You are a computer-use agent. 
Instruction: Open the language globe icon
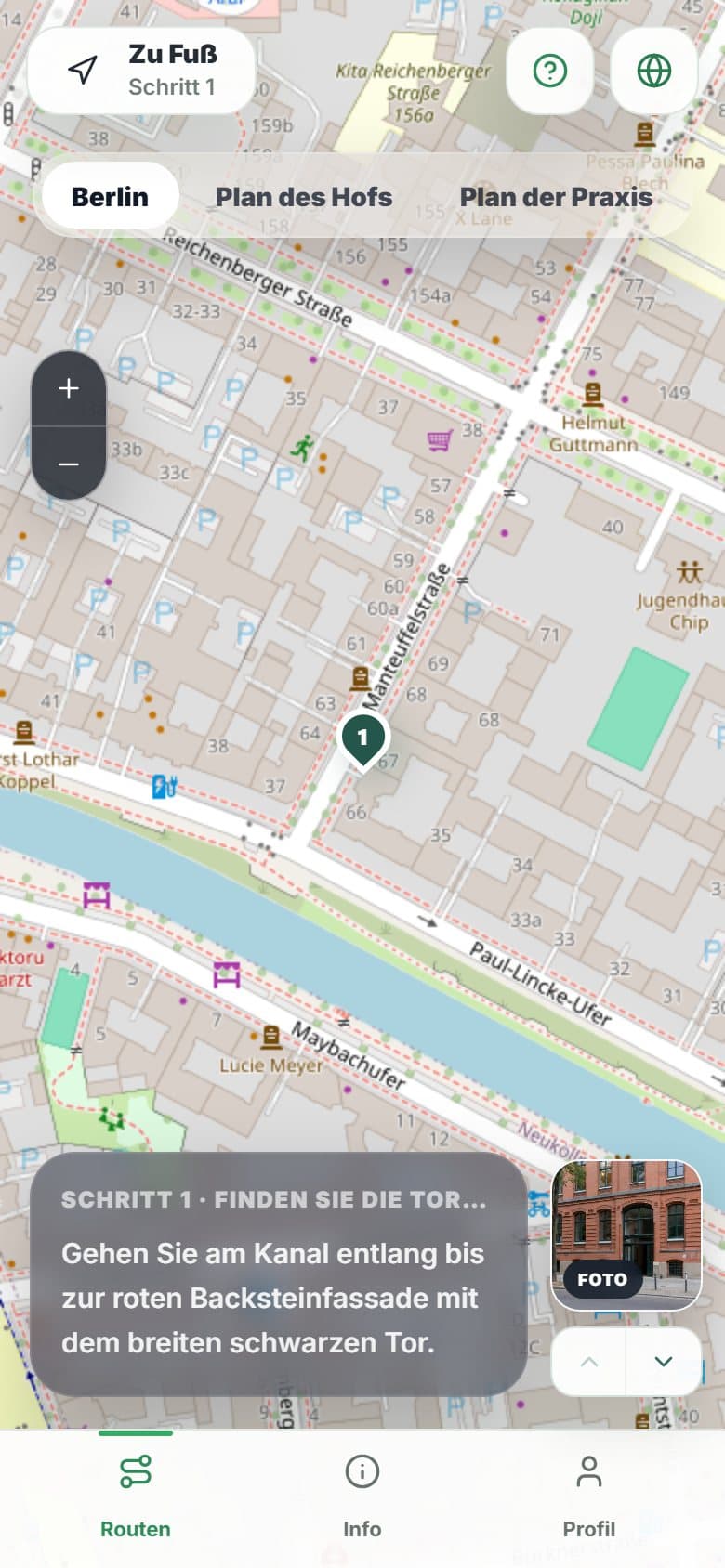coord(654,71)
